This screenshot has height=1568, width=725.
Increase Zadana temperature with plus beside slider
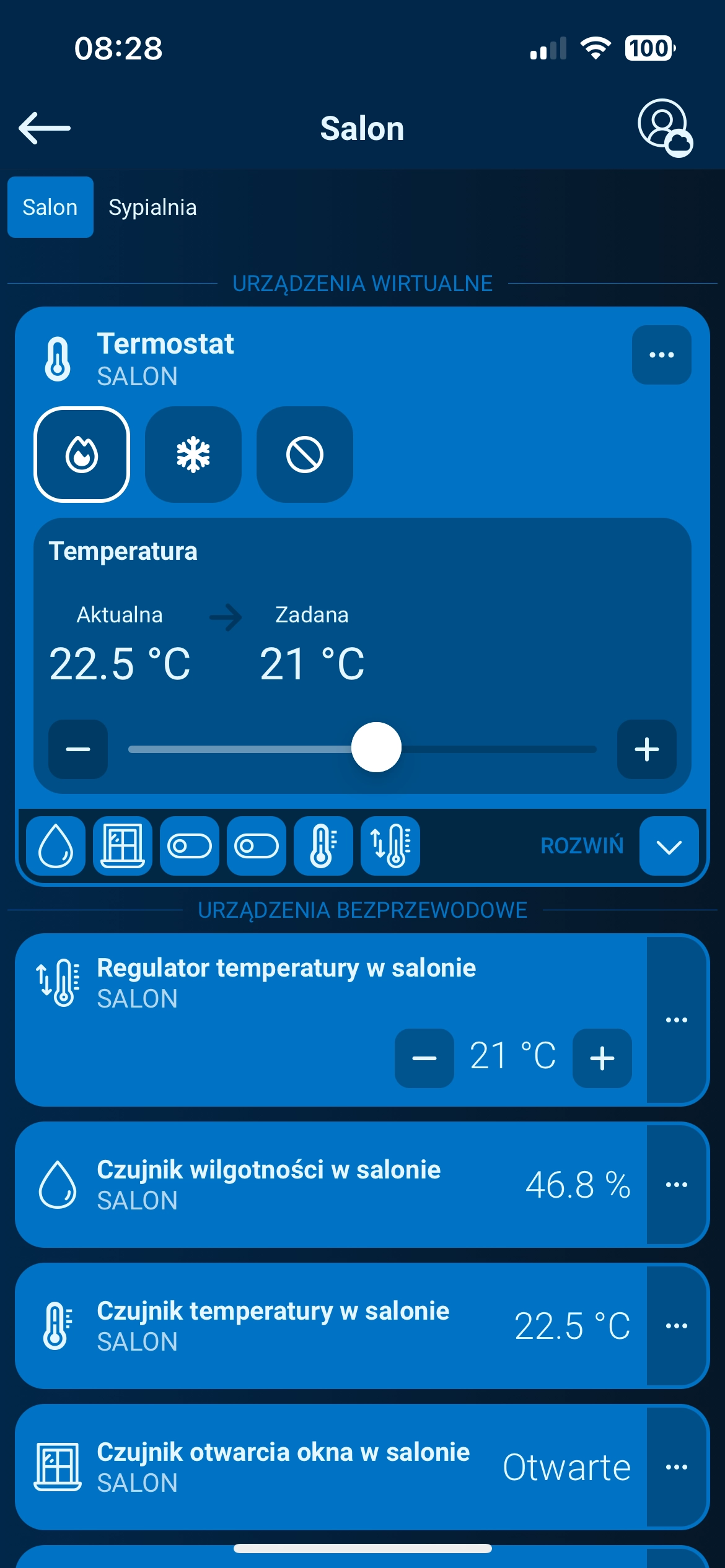(x=646, y=749)
